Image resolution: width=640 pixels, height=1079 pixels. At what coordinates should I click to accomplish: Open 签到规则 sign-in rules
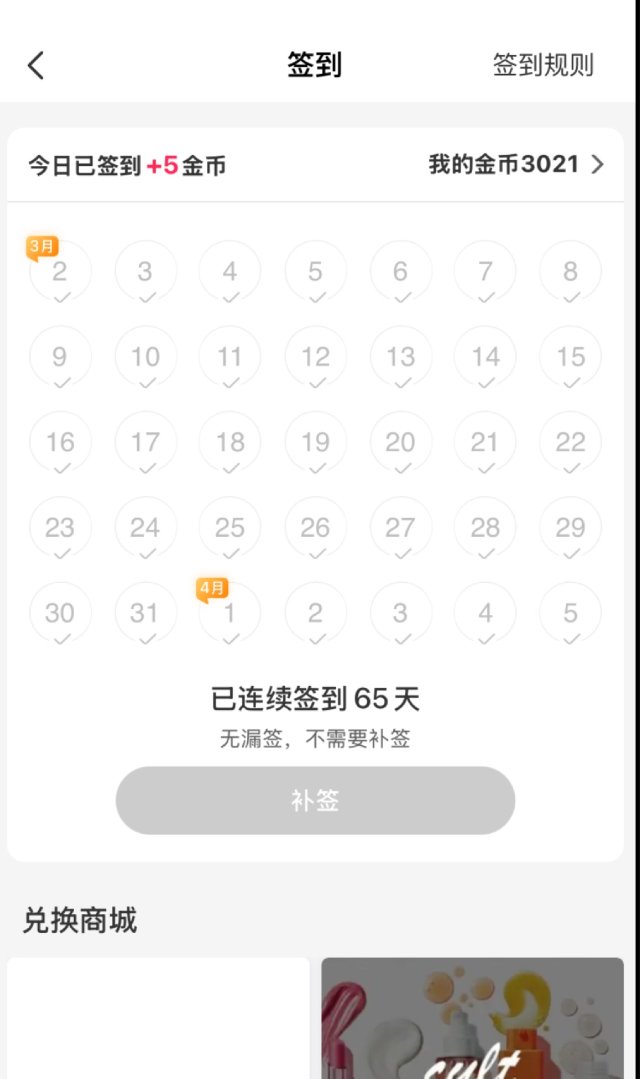543,66
